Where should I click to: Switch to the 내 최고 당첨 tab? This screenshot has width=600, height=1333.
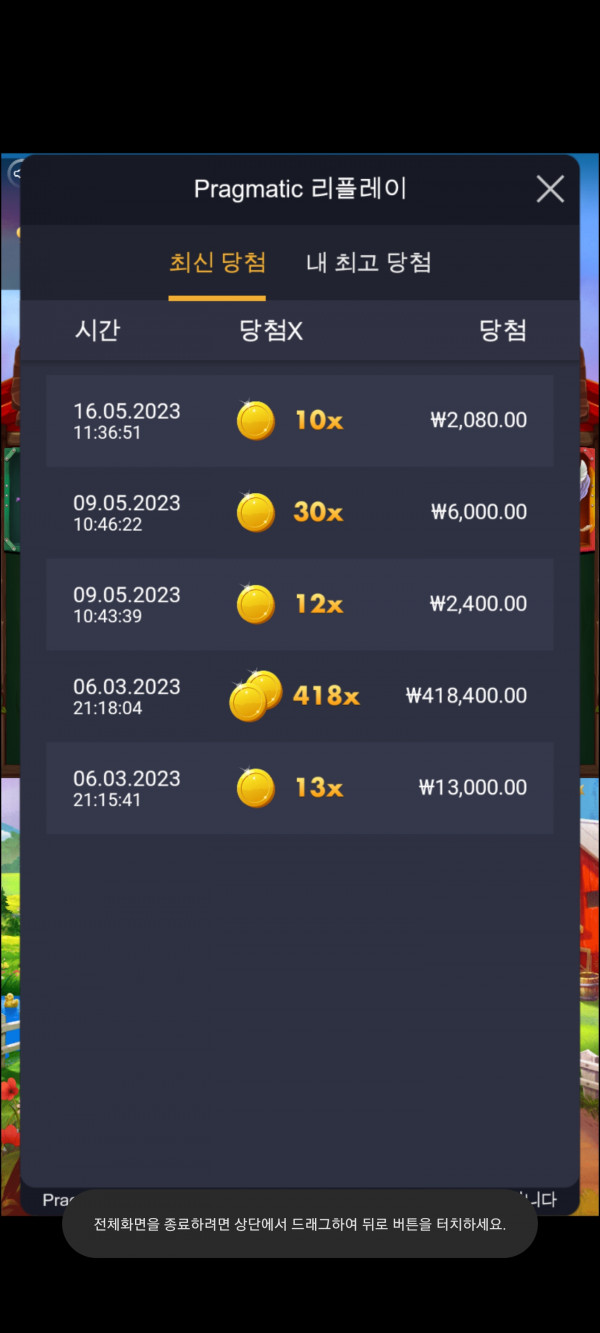(369, 264)
